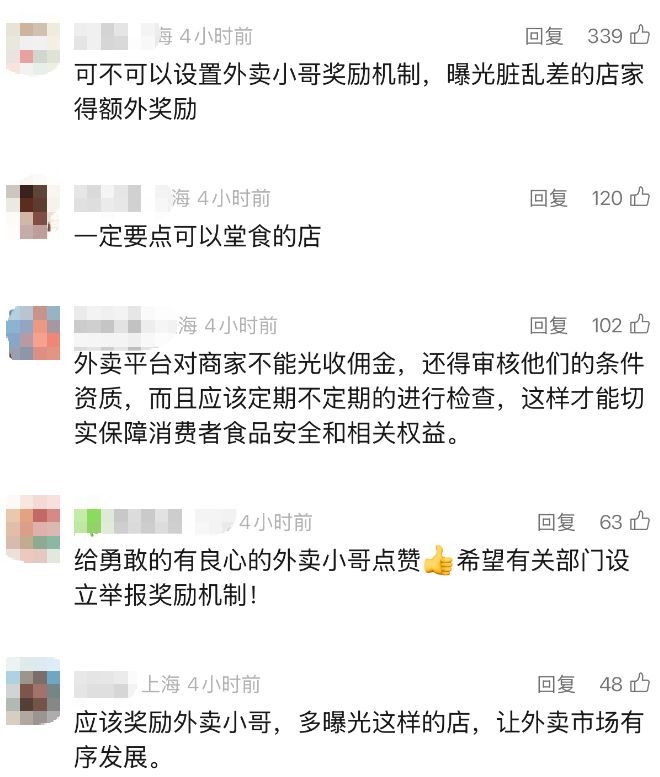Reply to the comment about 外卖小哥奖励机制
This screenshot has width=660, height=777.
coord(545,36)
